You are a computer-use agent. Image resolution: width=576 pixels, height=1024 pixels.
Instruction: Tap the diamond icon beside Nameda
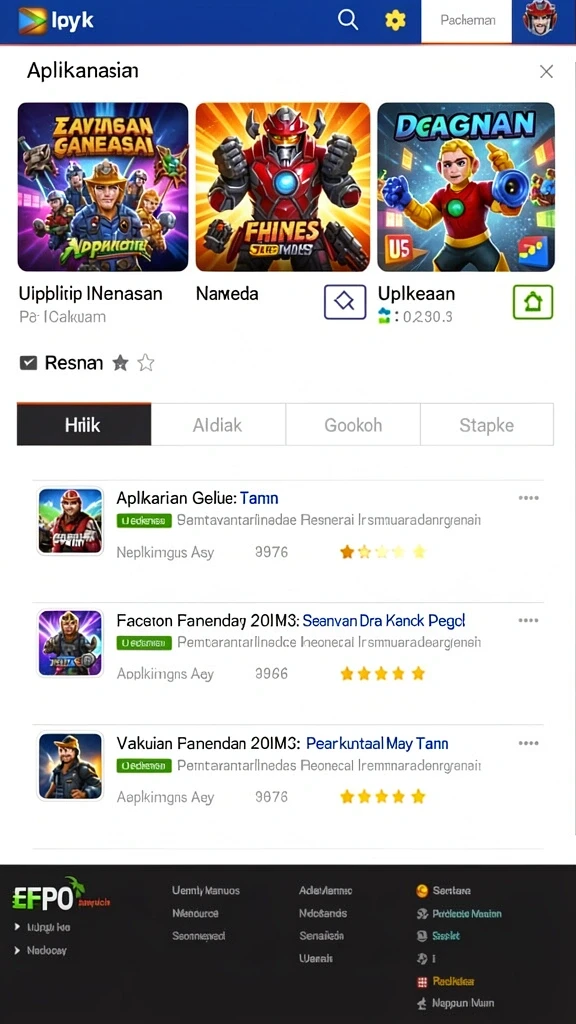click(345, 302)
